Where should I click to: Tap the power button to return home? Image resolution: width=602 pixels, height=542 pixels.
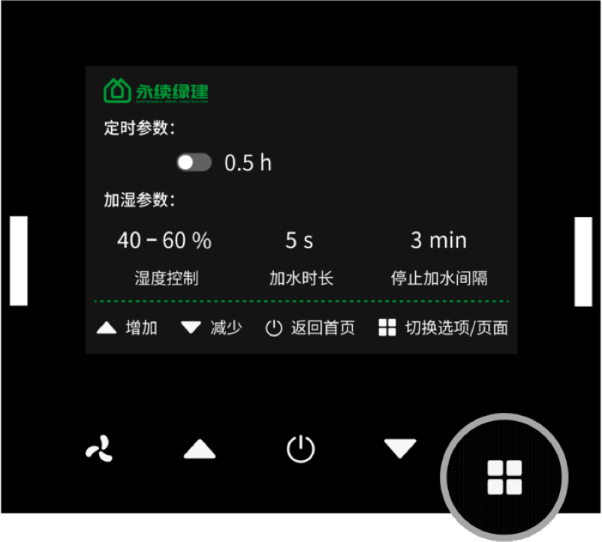[x=300, y=450]
